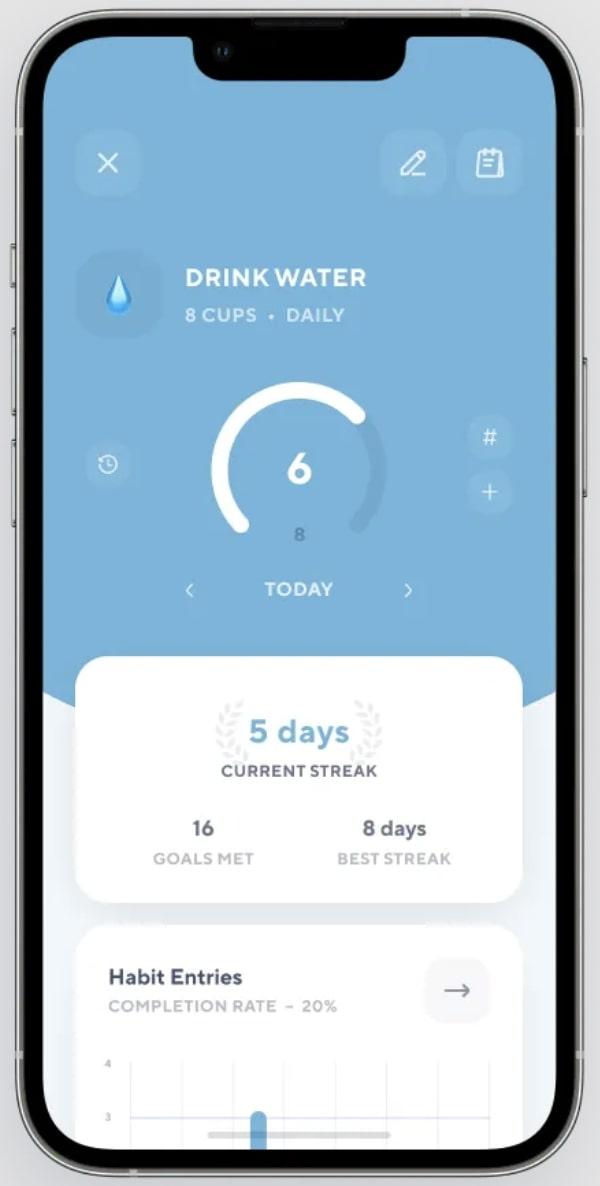Open the notes clipboard icon
The width and height of the screenshot is (600, 1186).
(489, 163)
